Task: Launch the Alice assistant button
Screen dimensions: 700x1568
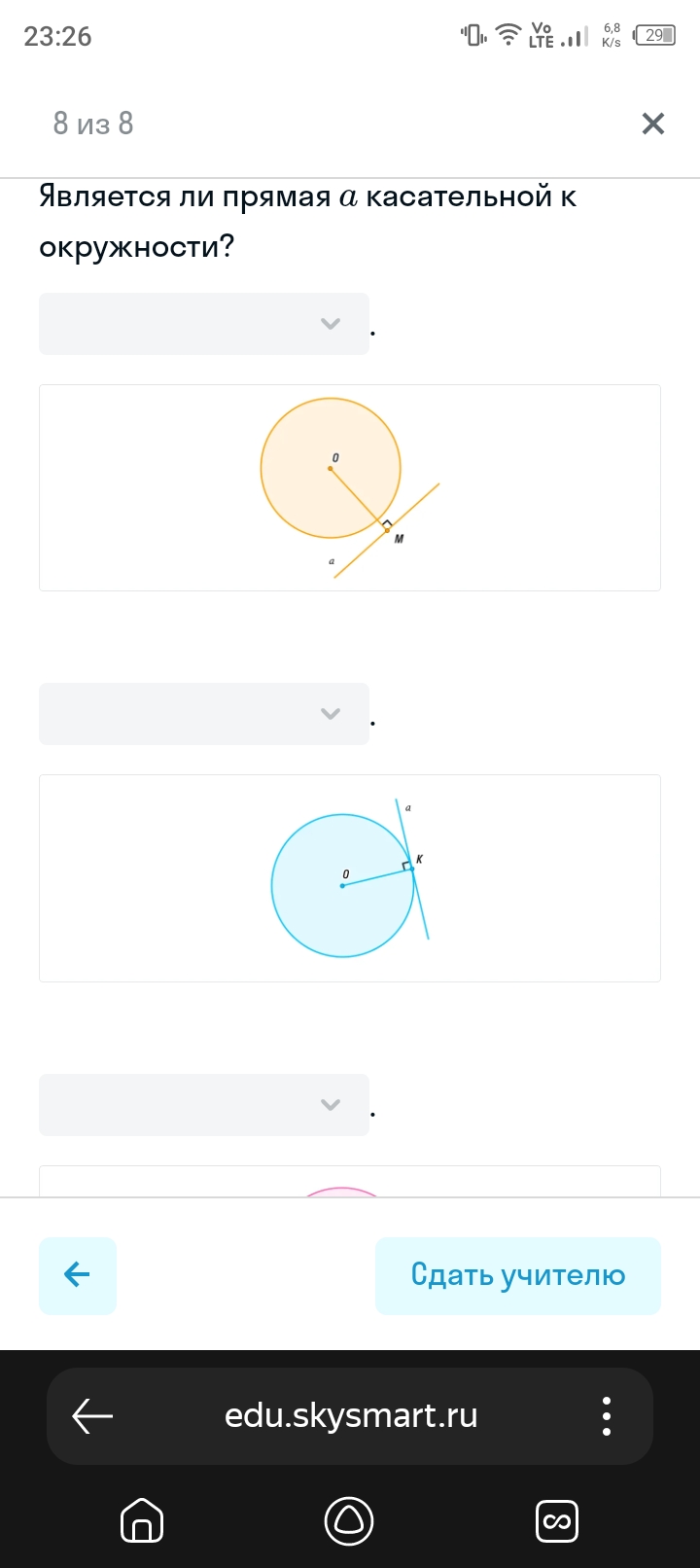Action: 349,1521
